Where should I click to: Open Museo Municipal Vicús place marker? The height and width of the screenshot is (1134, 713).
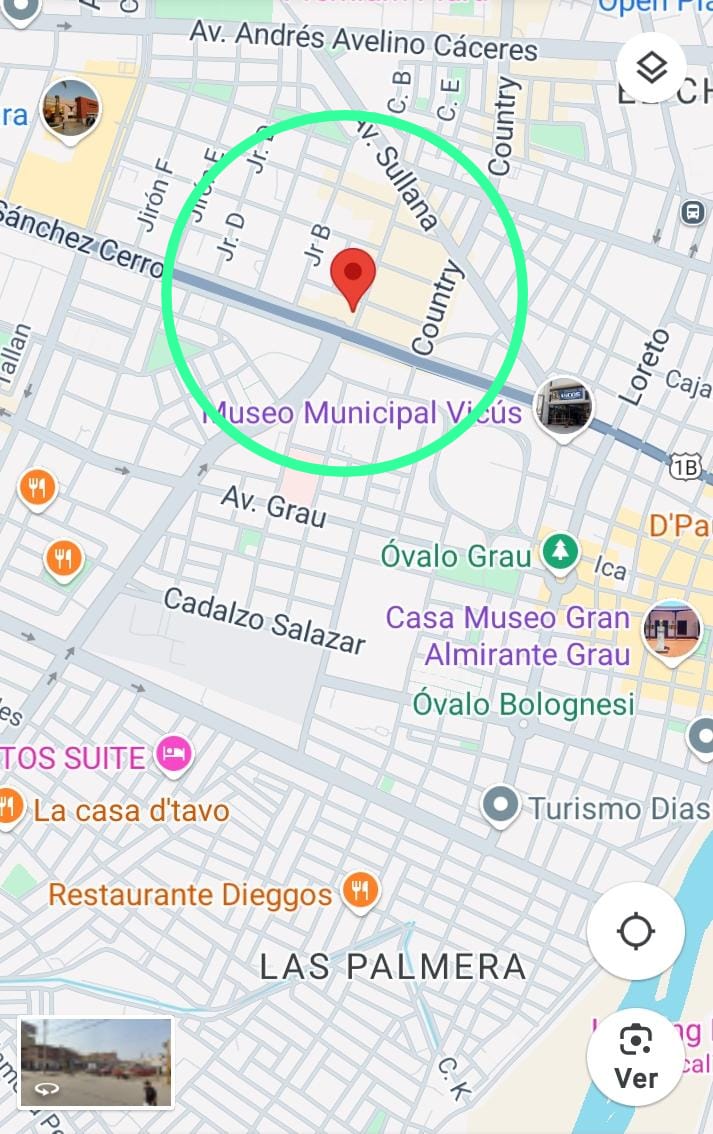[x=563, y=406]
